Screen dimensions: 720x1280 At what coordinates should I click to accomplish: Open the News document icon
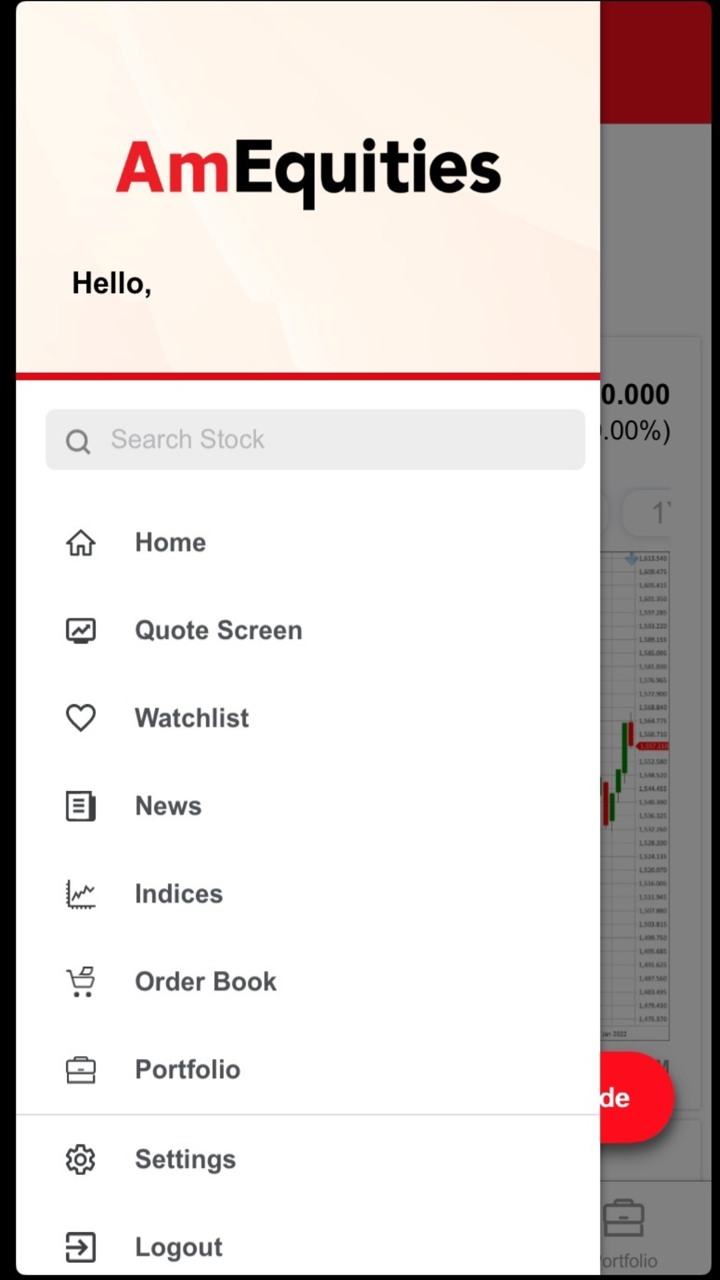[80, 806]
